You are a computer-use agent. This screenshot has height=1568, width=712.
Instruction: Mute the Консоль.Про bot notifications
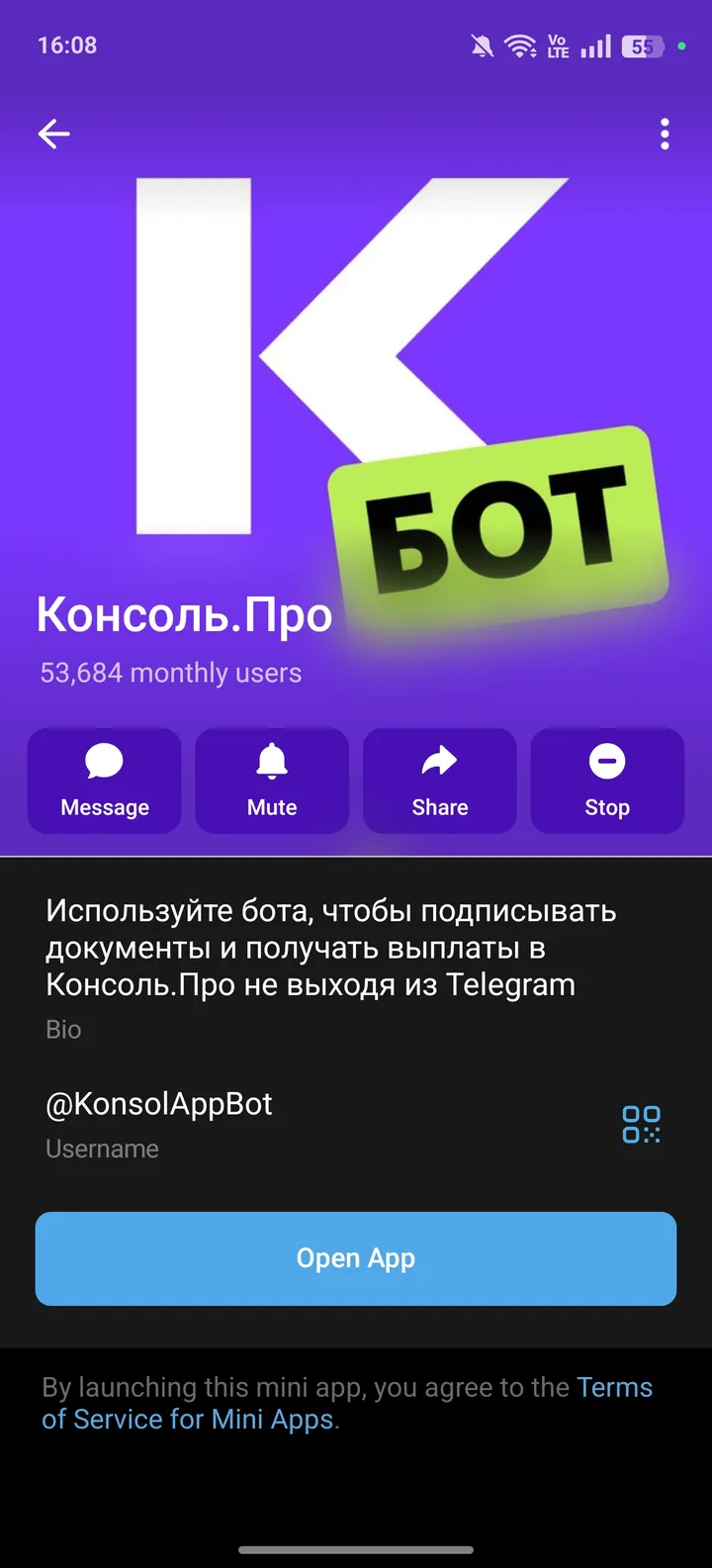tap(272, 781)
